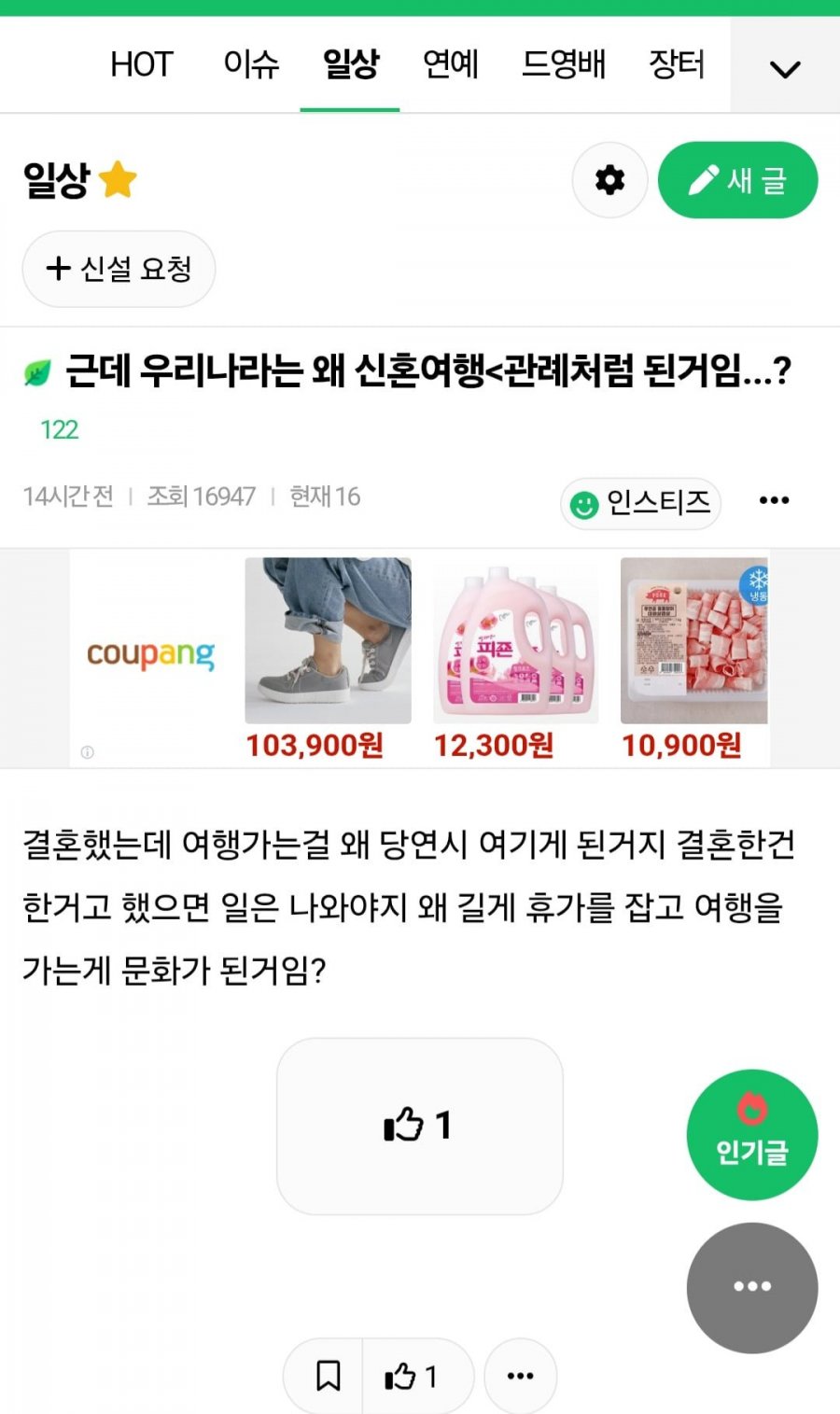Bookmark this post
The image size is (840, 1414).
click(x=328, y=1376)
